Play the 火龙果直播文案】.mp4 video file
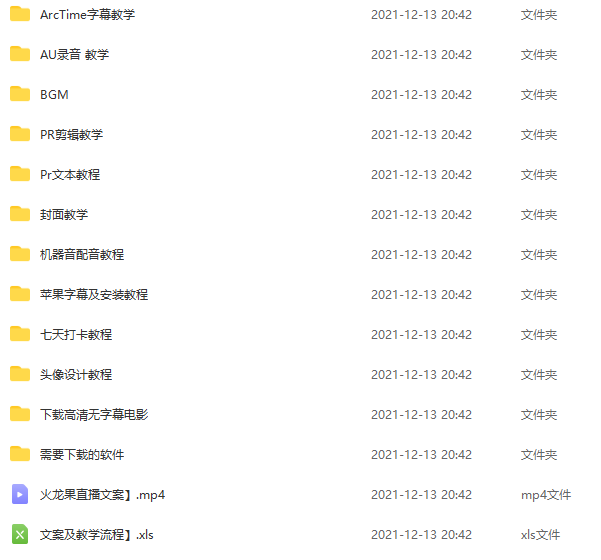Image resolution: width=601 pixels, height=560 pixels. pyautogui.click(x=102, y=494)
